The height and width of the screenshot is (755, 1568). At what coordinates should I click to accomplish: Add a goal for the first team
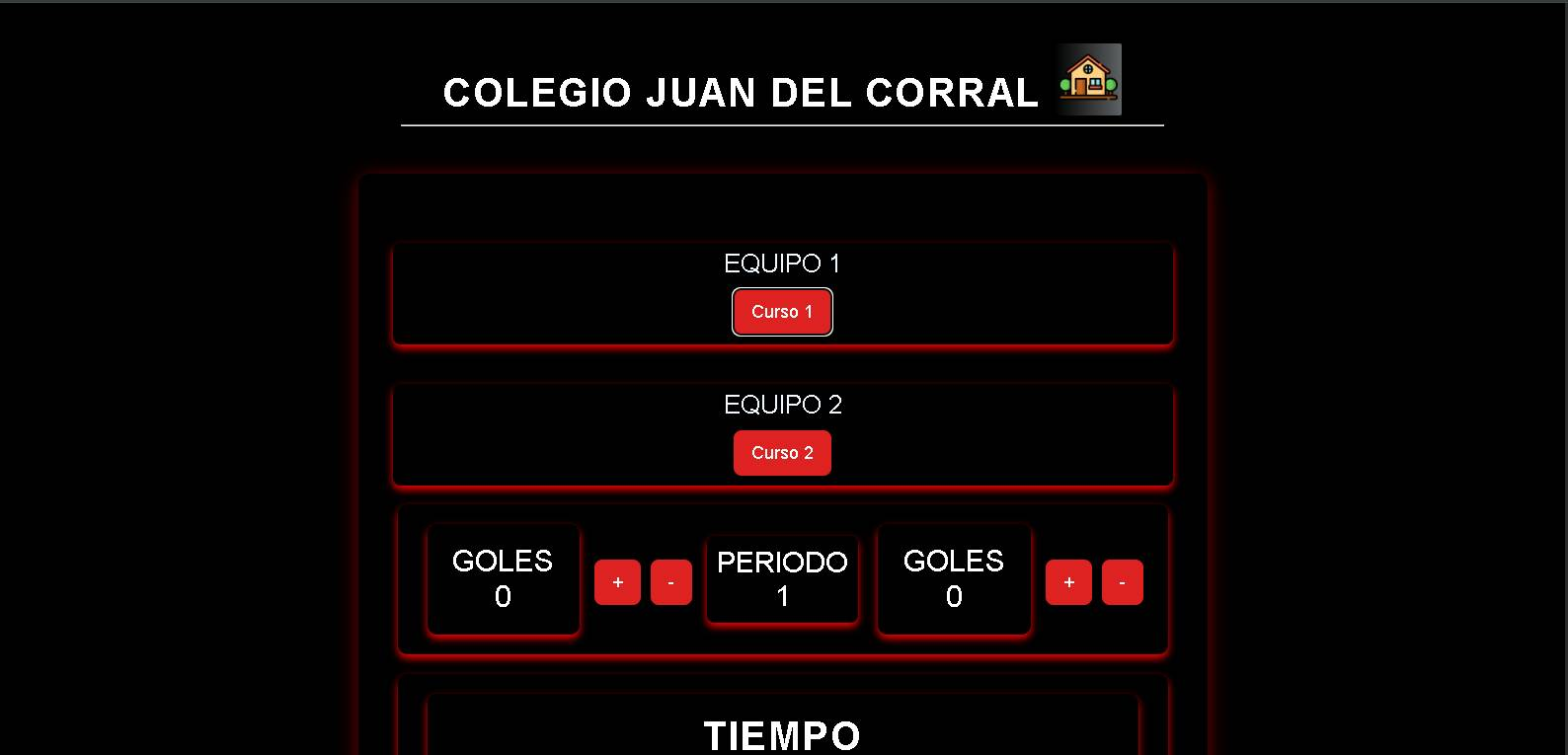pyautogui.click(x=617, y=582)
